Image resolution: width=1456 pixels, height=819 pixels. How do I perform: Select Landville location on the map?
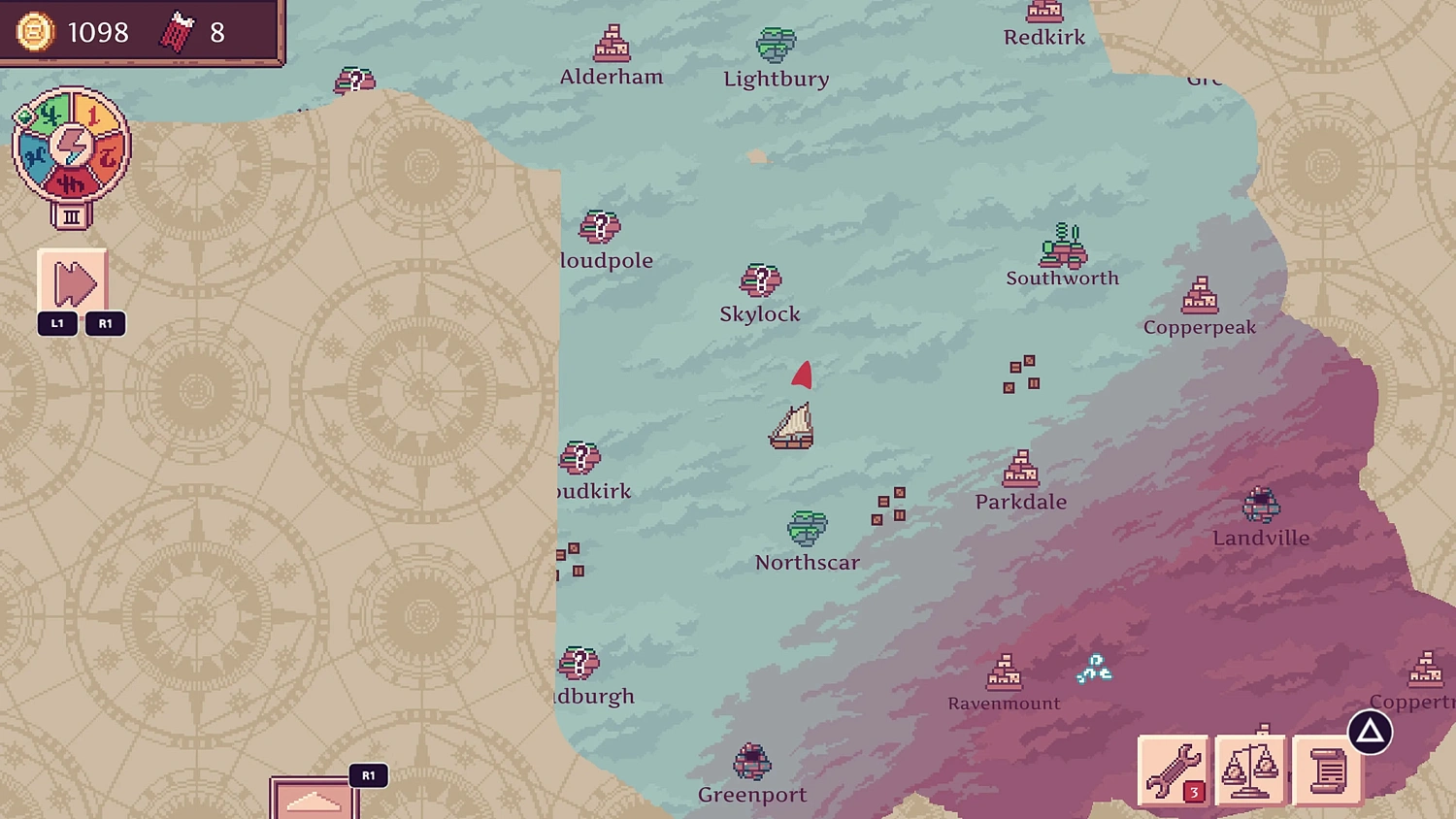tap(1260, 505)
